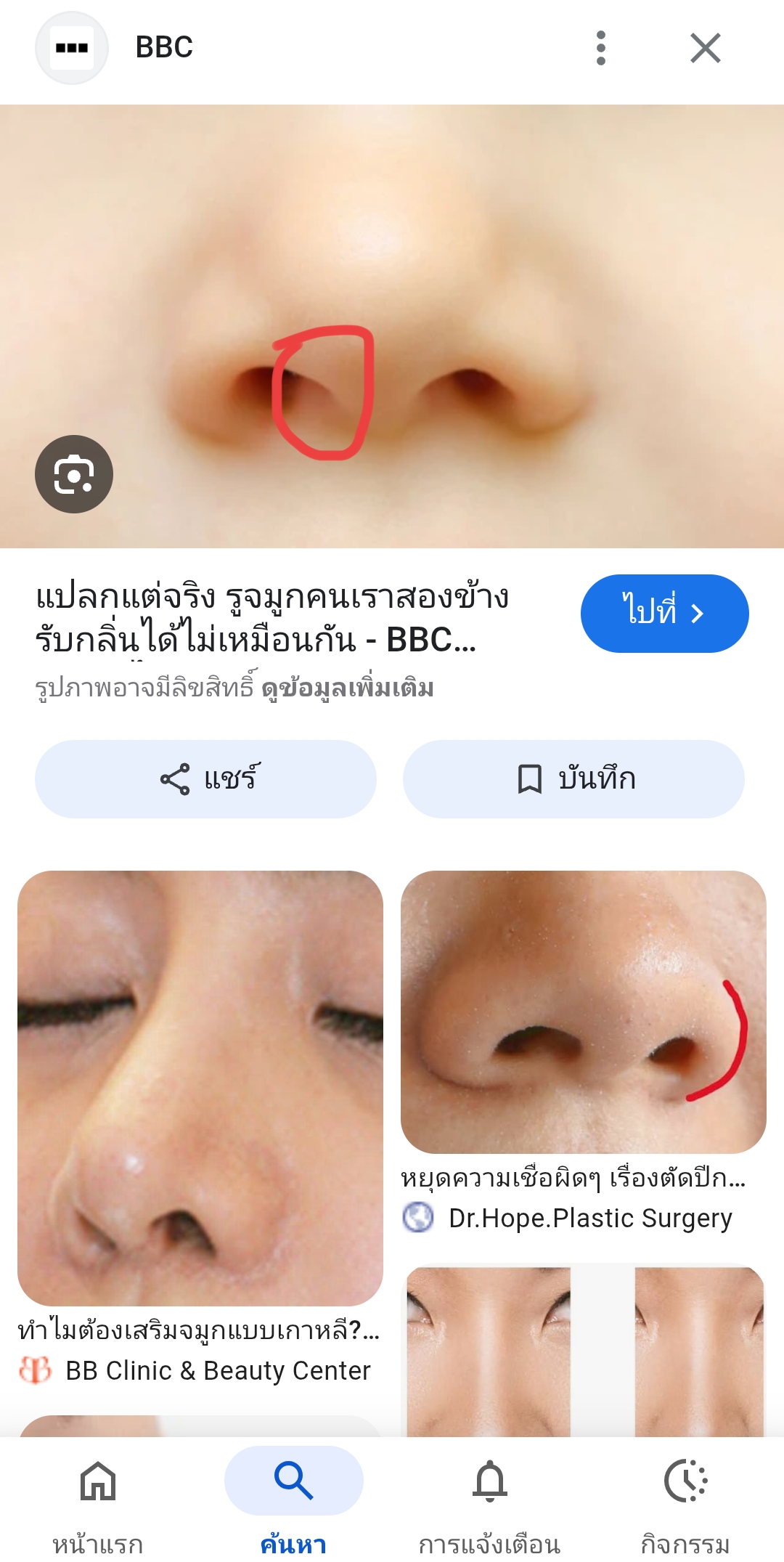Open the three-dot overflow menu
The width and height of the screenshot is (784, 1562).
(x=600, y=48)
